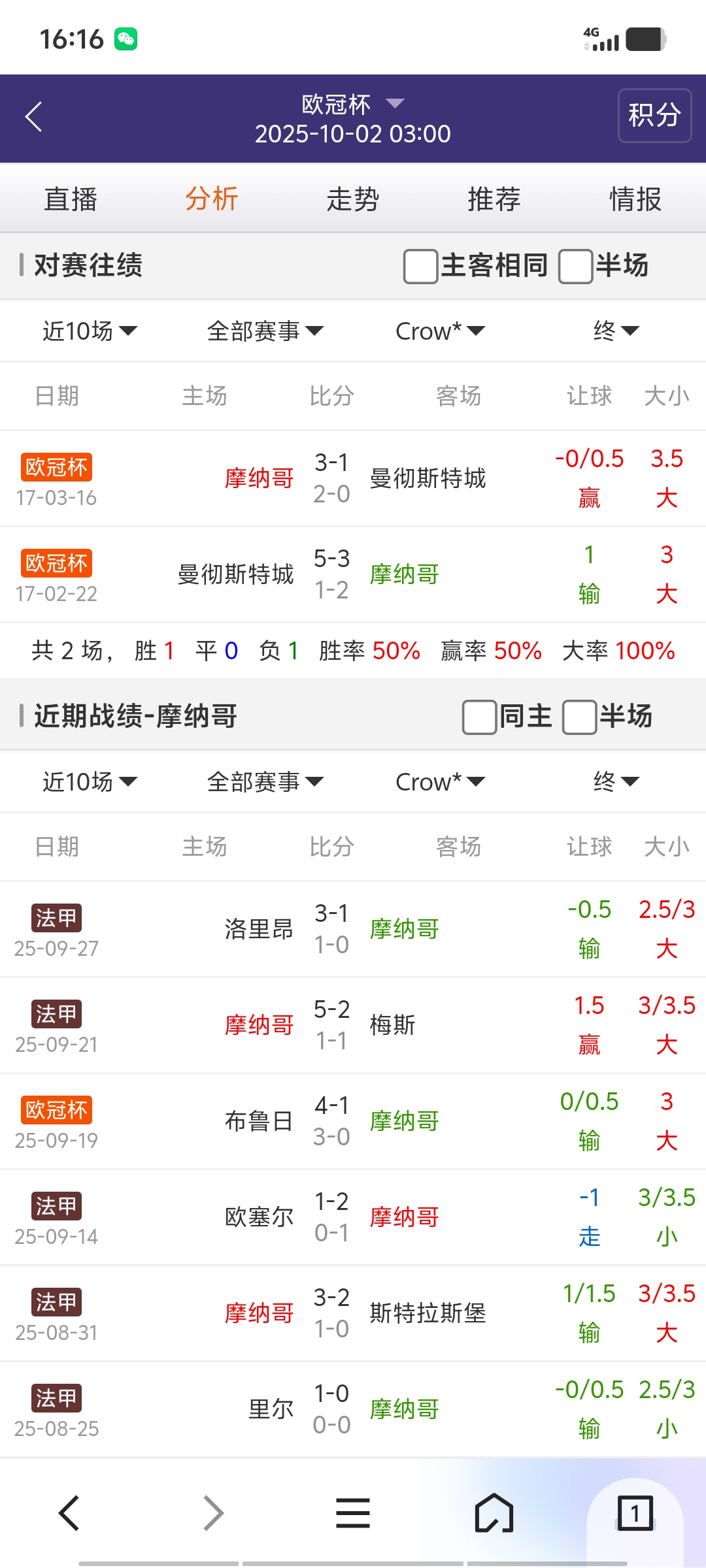Switch to the 直播 tab

71,199
